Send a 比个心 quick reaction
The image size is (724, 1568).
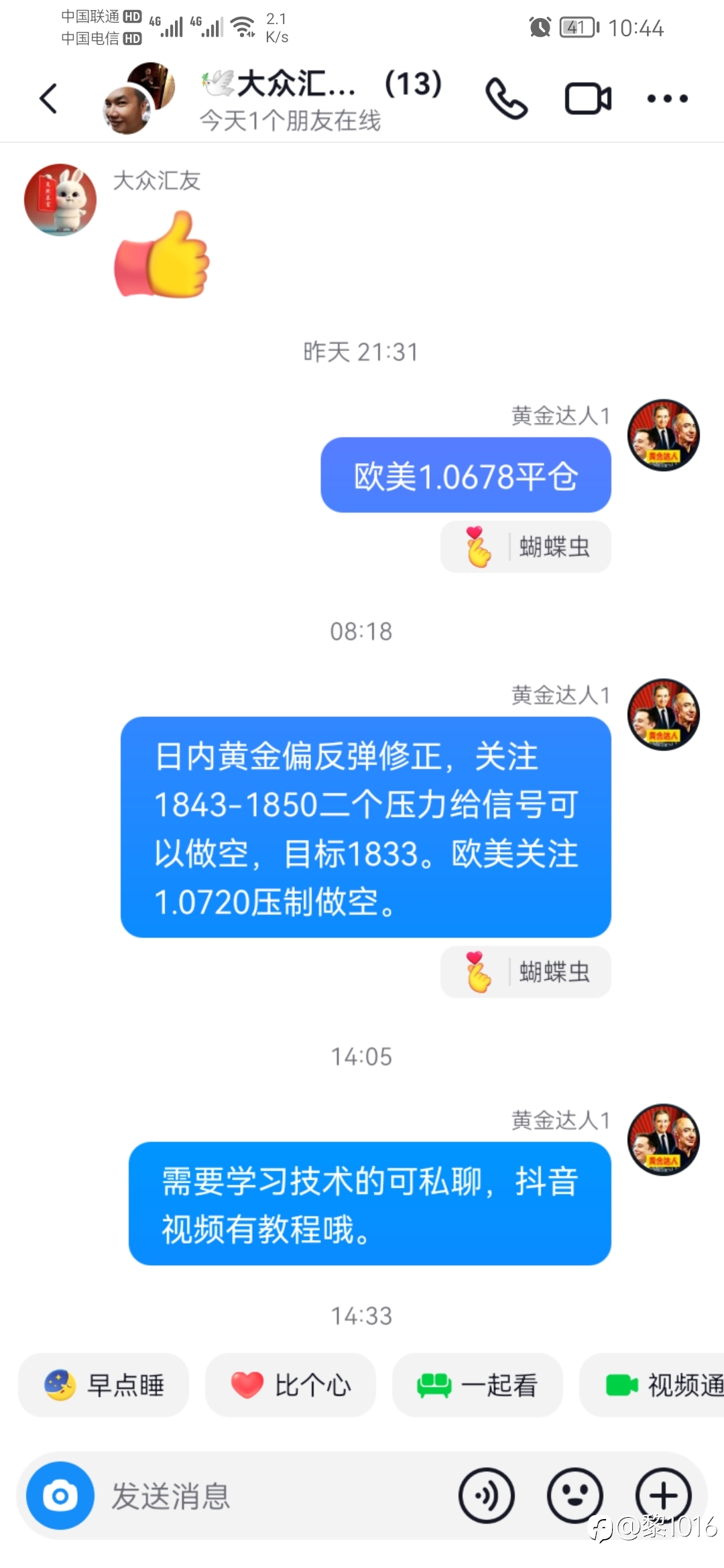click(x=290, y=1385)
